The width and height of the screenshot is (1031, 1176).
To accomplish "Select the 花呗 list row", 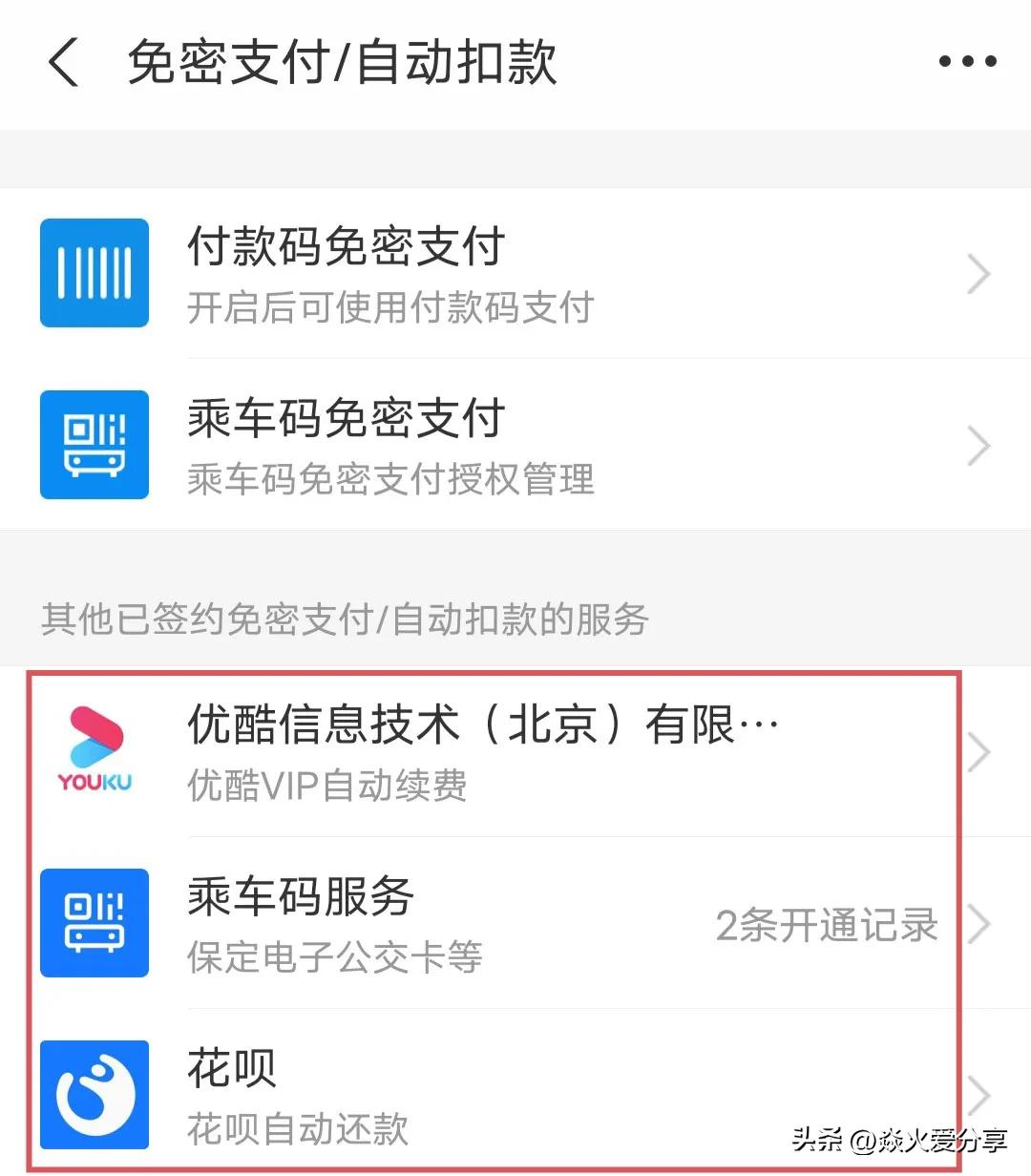I will point(515,1094).
